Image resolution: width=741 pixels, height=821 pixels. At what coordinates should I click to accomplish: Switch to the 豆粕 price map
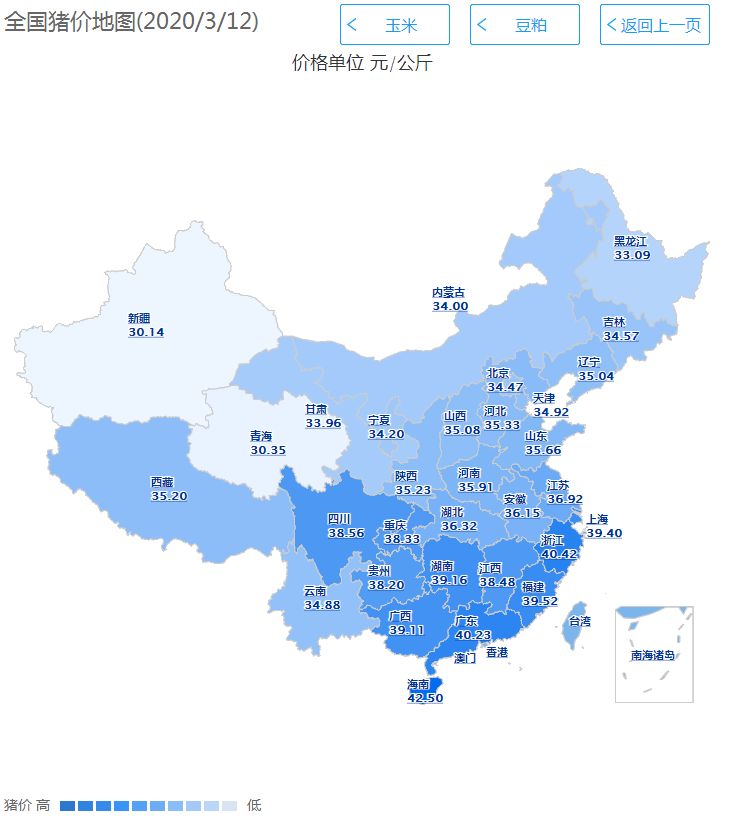[524, 25]
